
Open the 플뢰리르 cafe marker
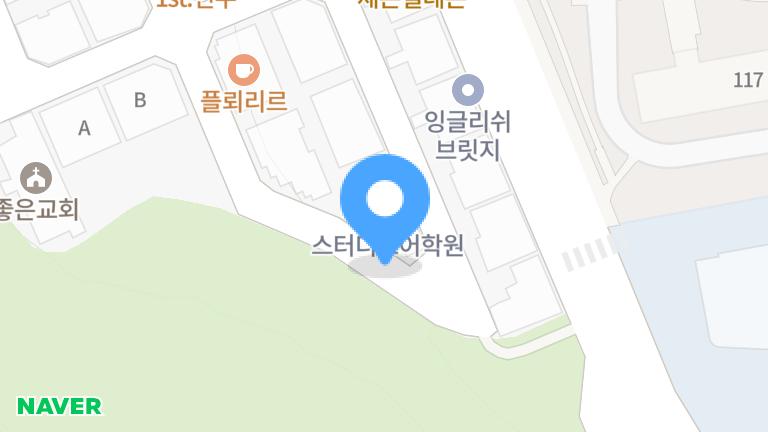(x=244, y=70)
